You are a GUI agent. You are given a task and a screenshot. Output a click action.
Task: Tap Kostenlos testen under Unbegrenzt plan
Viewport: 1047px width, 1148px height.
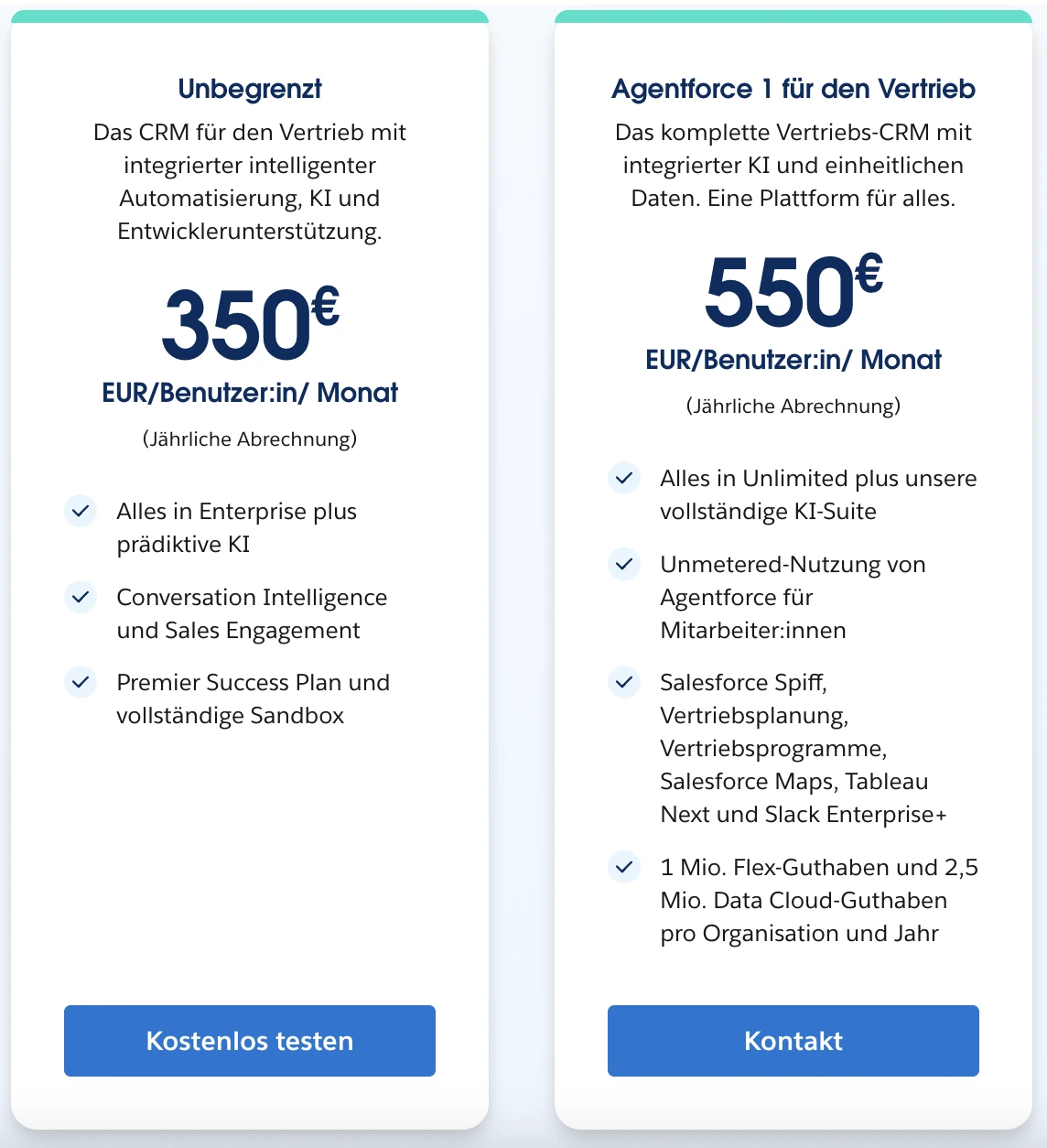249,1041
